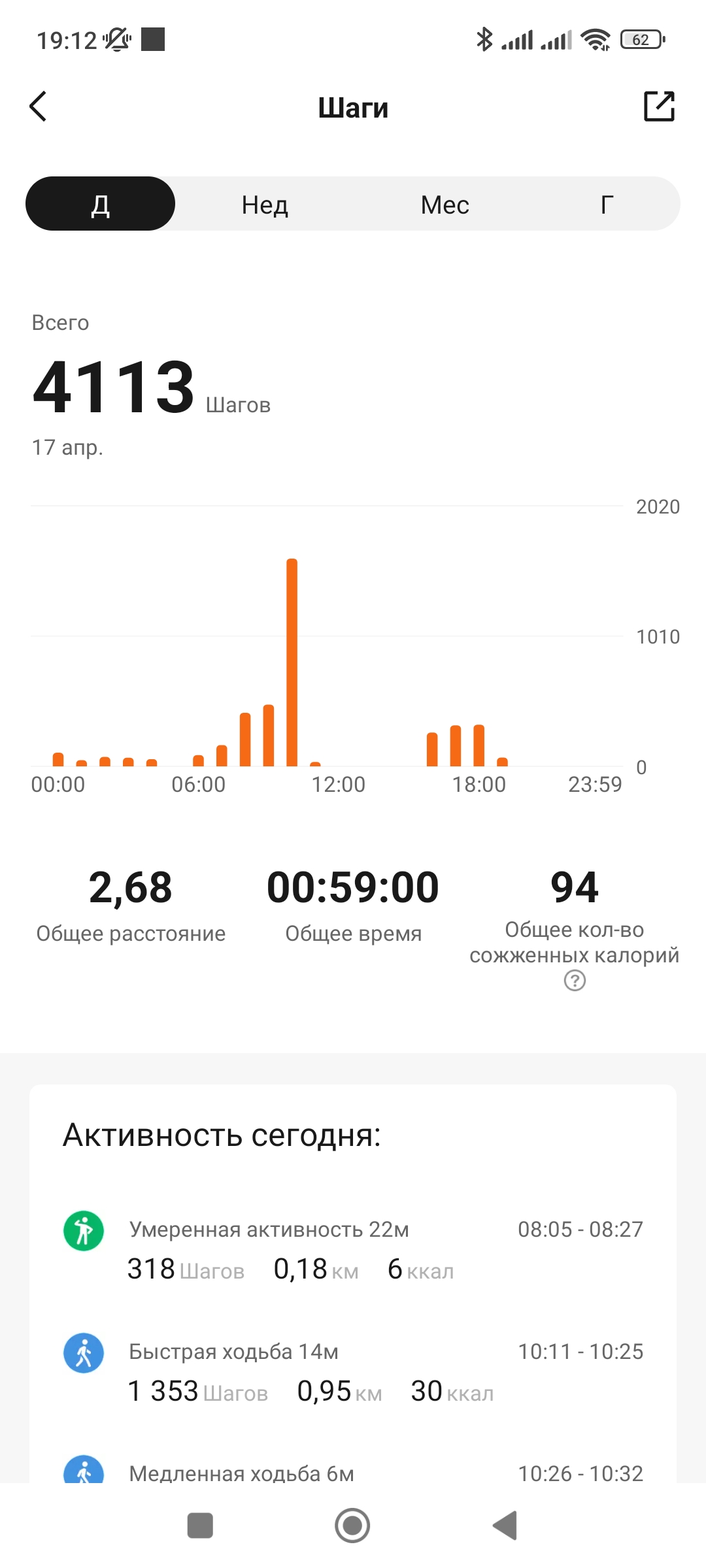The height and width of the screenshot is (1568, 706).
Task: Select the Нед period toggle
Action: coord(263,204)
